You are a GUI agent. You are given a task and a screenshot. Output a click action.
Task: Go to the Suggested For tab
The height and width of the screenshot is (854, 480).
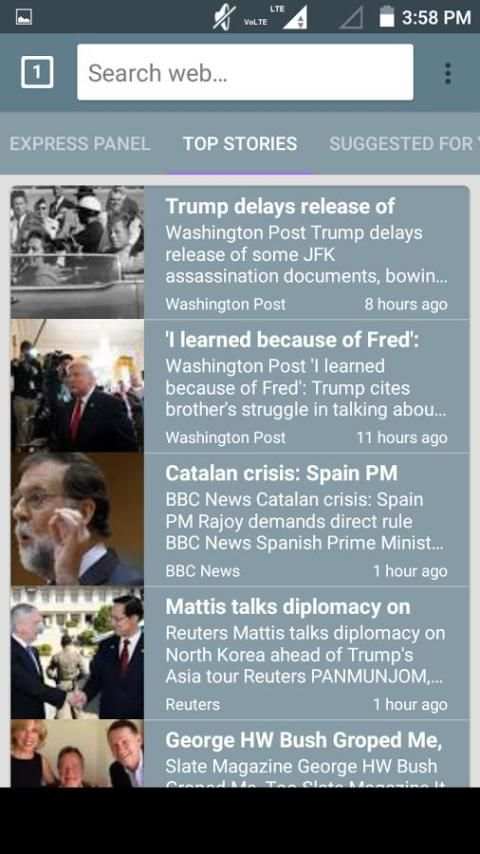pyautogui.click(x=404, y=144)
